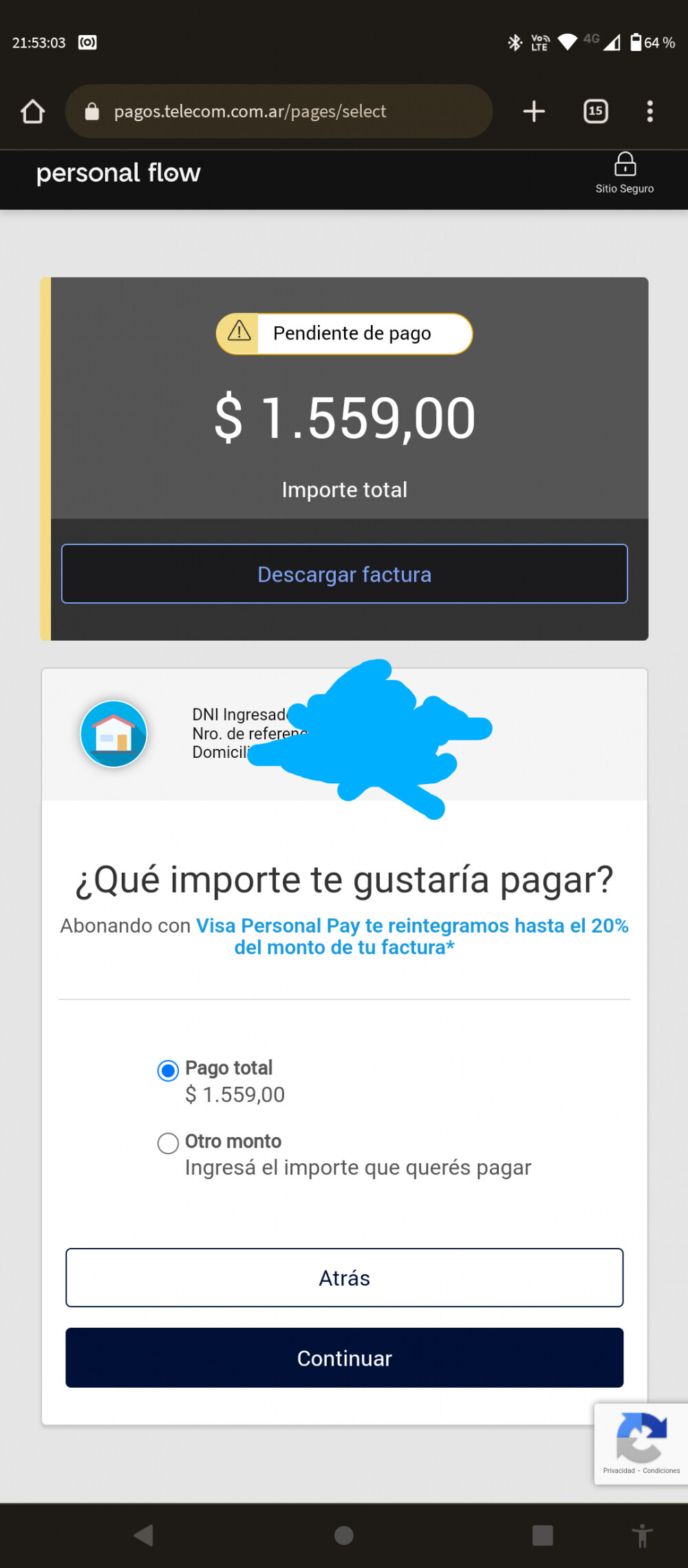Viewport: 688px width, 1568px height.
Task: Tap the warning triangle on Pendiente de pago
Action: pyautogui.click(x=238, y=333)
